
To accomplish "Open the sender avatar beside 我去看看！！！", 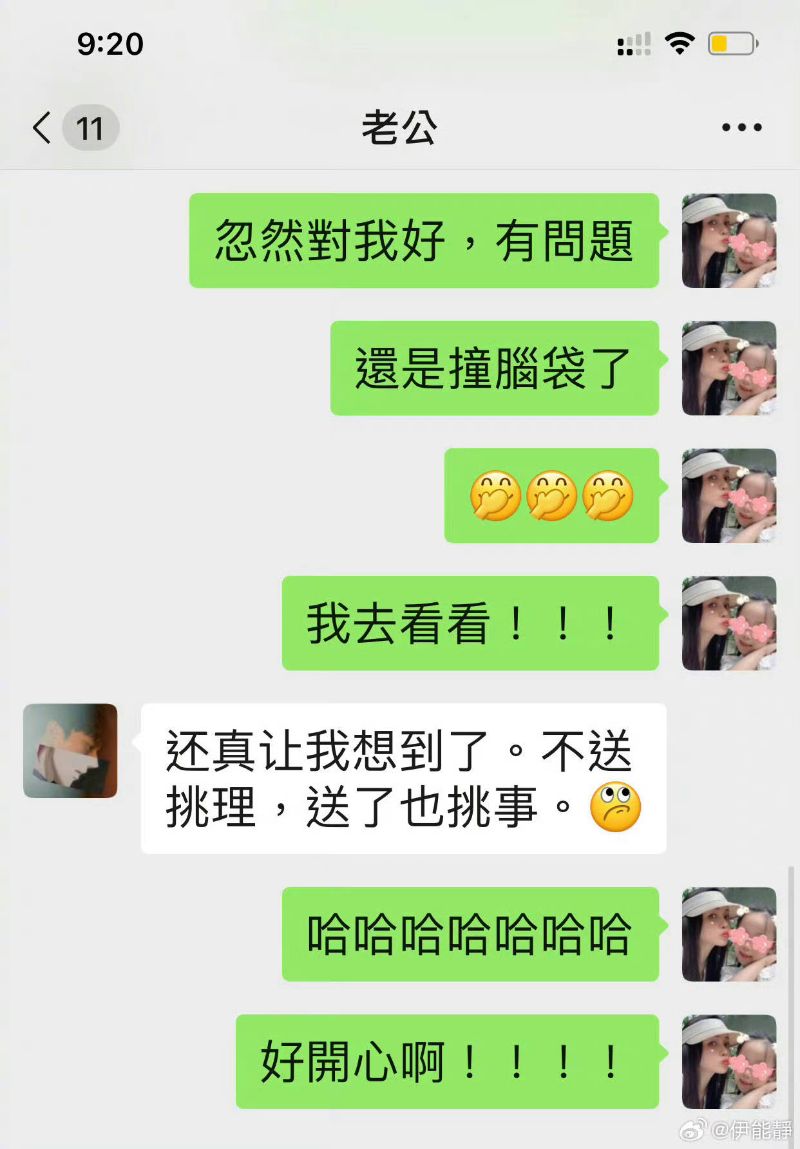I will [729, 623].
